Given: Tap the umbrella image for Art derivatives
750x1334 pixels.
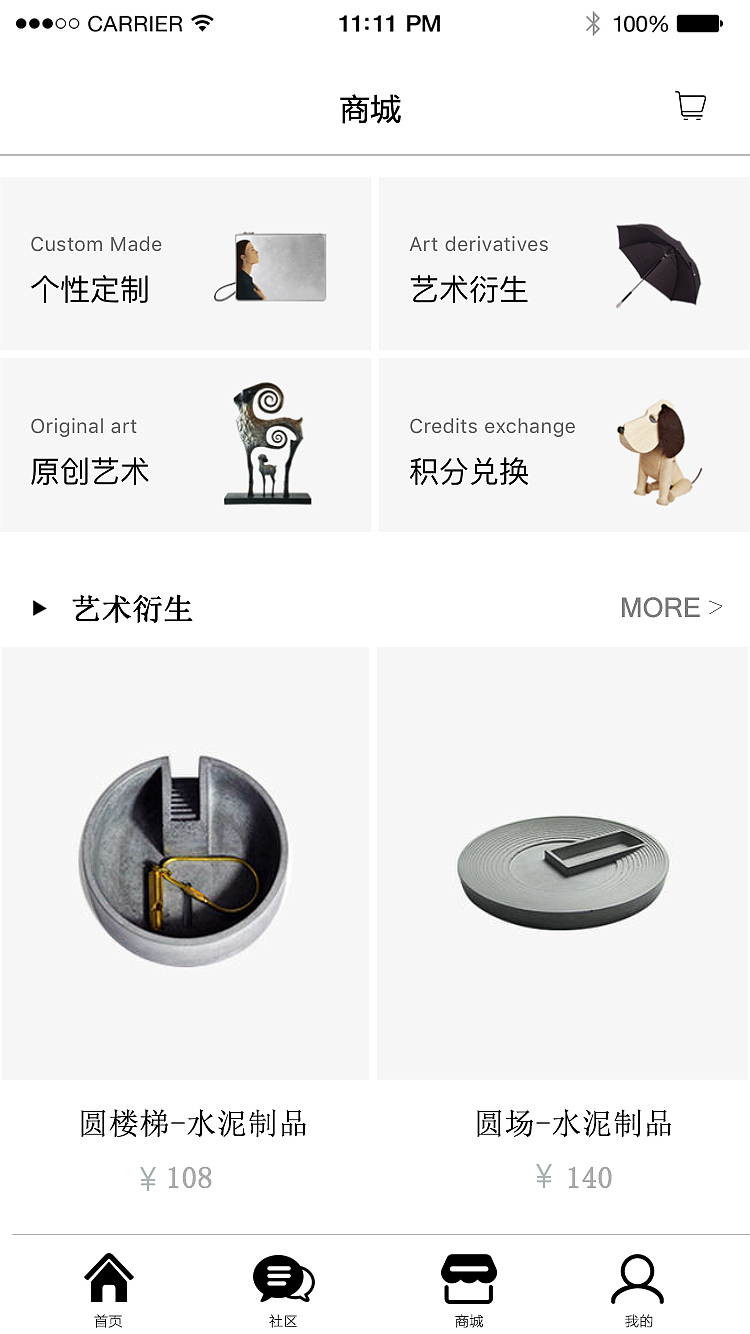Looking at the screenshot, I should (657, 262).
